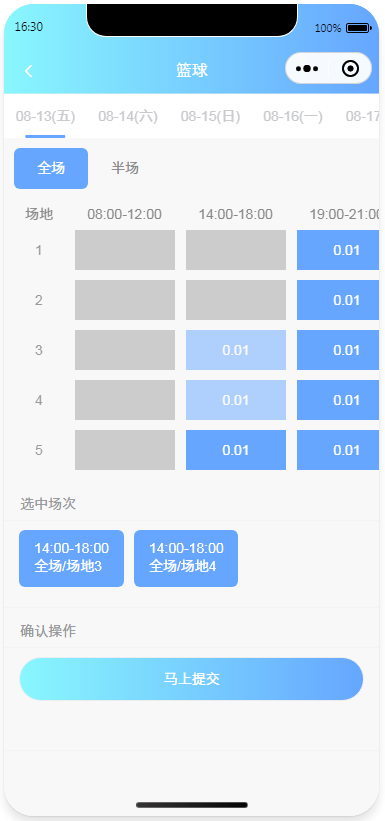385x821 pixels.
Task: Select court 5 slot at 14:00-18:00
Action: tap(236, 450)
